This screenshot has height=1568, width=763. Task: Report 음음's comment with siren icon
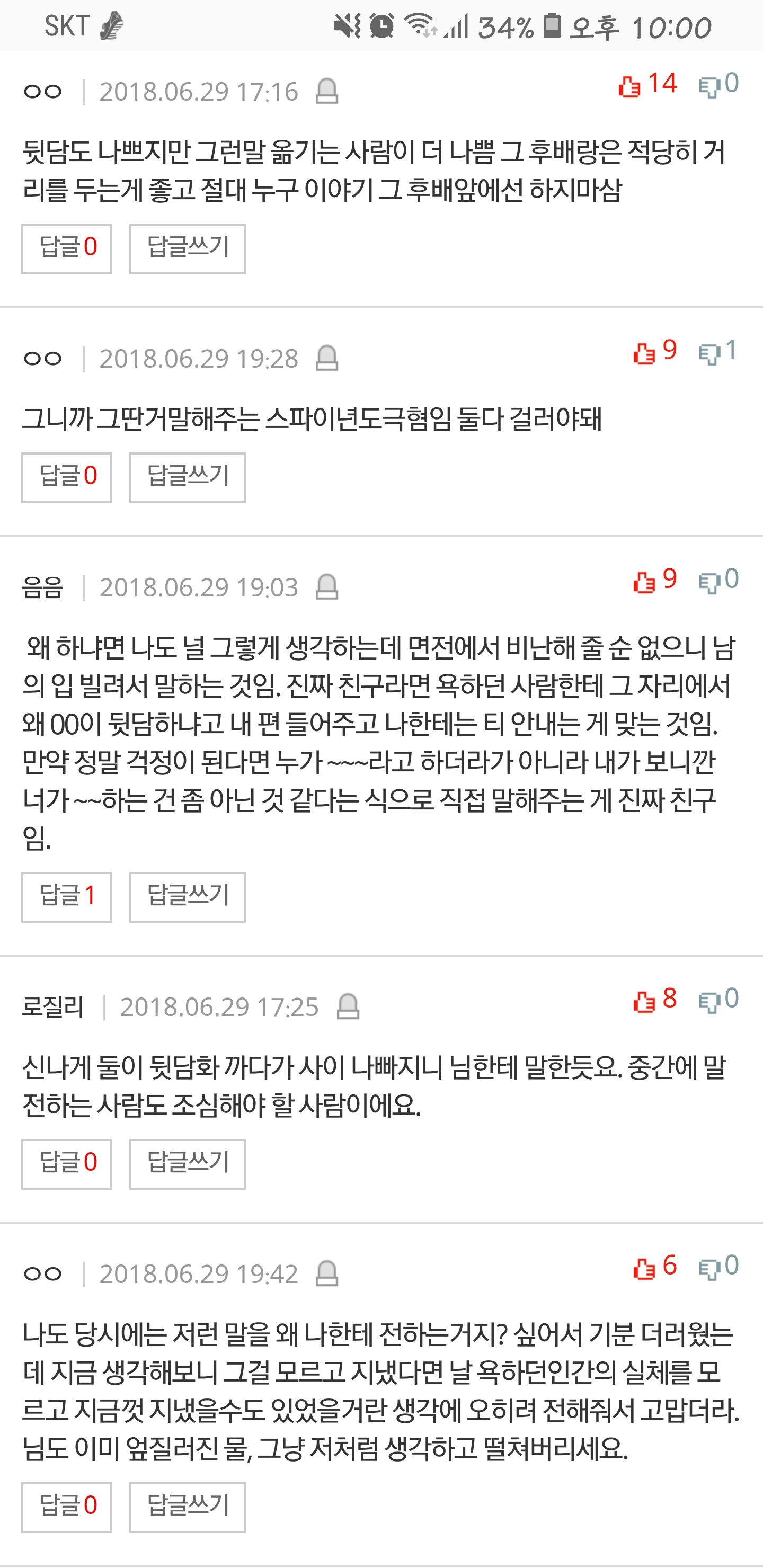pyautogui.click(x=326, y=587)
